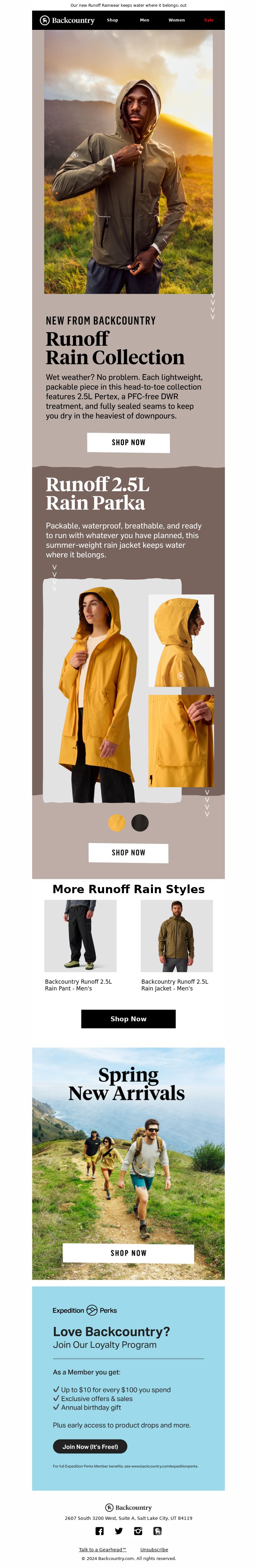257x1568 pixels.
Task: Tap Join Now (It's Free!) button
Action: (x=90, y=1446)
